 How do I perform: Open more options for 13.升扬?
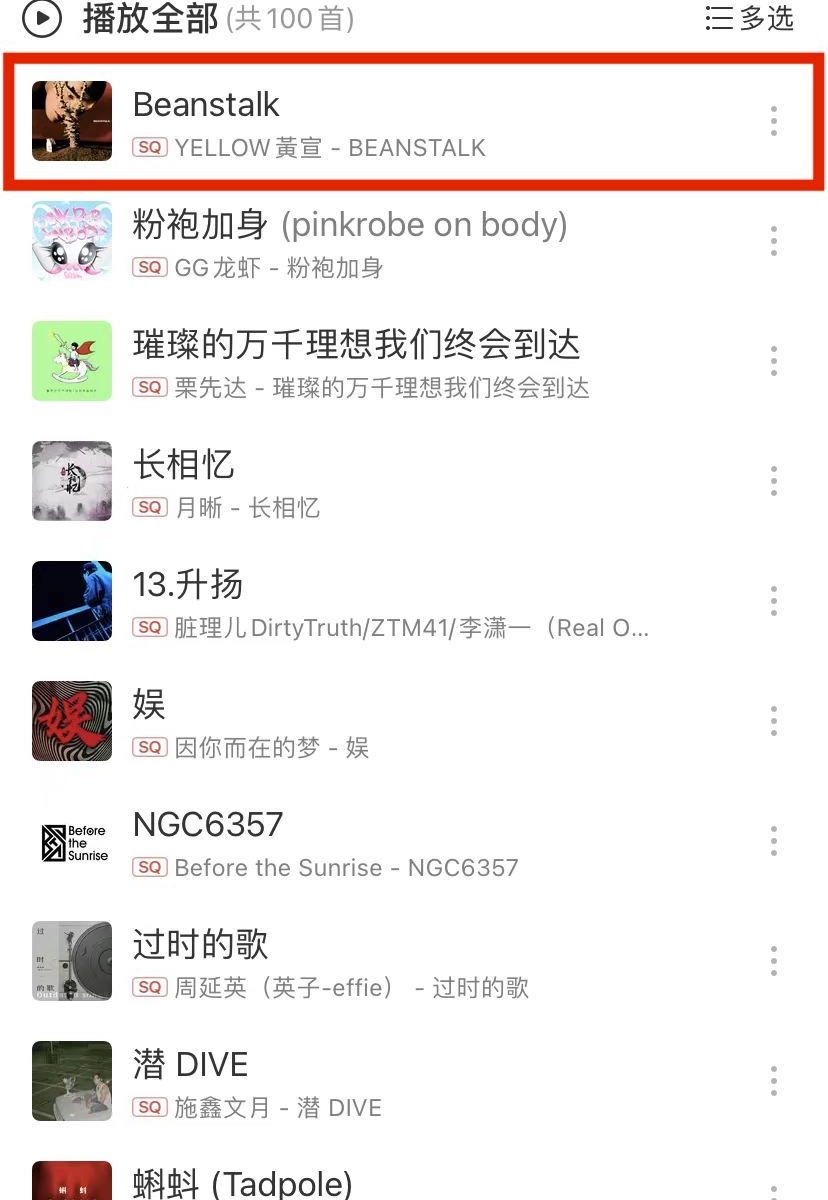tap(773, 601)
